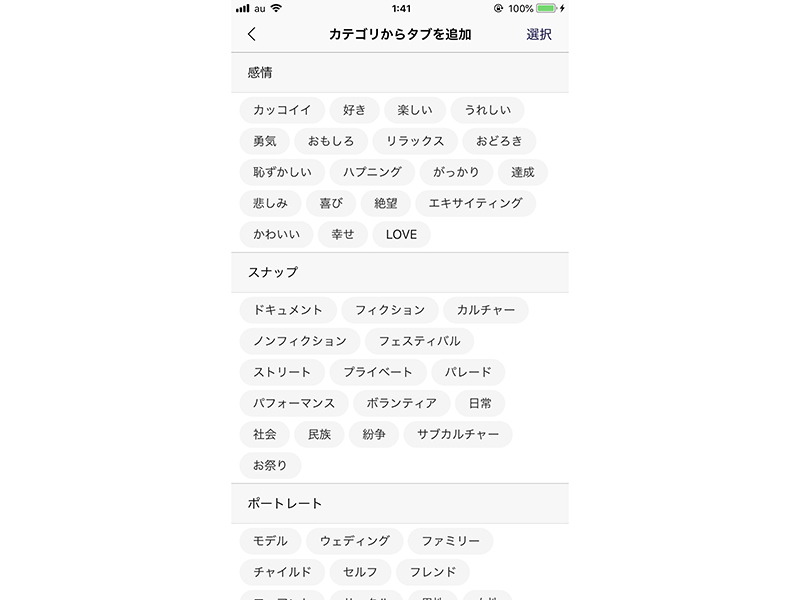This screenshot has width=800, height=600.
Task: Add the ウェディング portrait chip
Action: click(x=354, y=541)
